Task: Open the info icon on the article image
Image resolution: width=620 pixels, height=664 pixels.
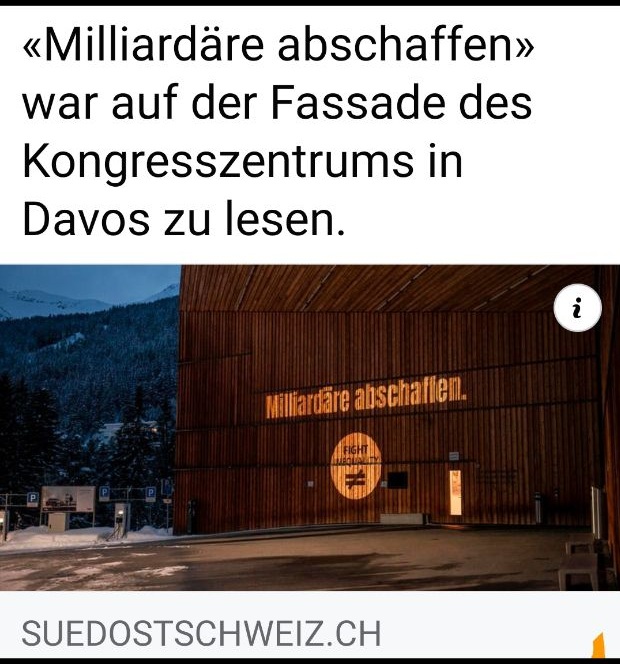Action: coord(577,308)
